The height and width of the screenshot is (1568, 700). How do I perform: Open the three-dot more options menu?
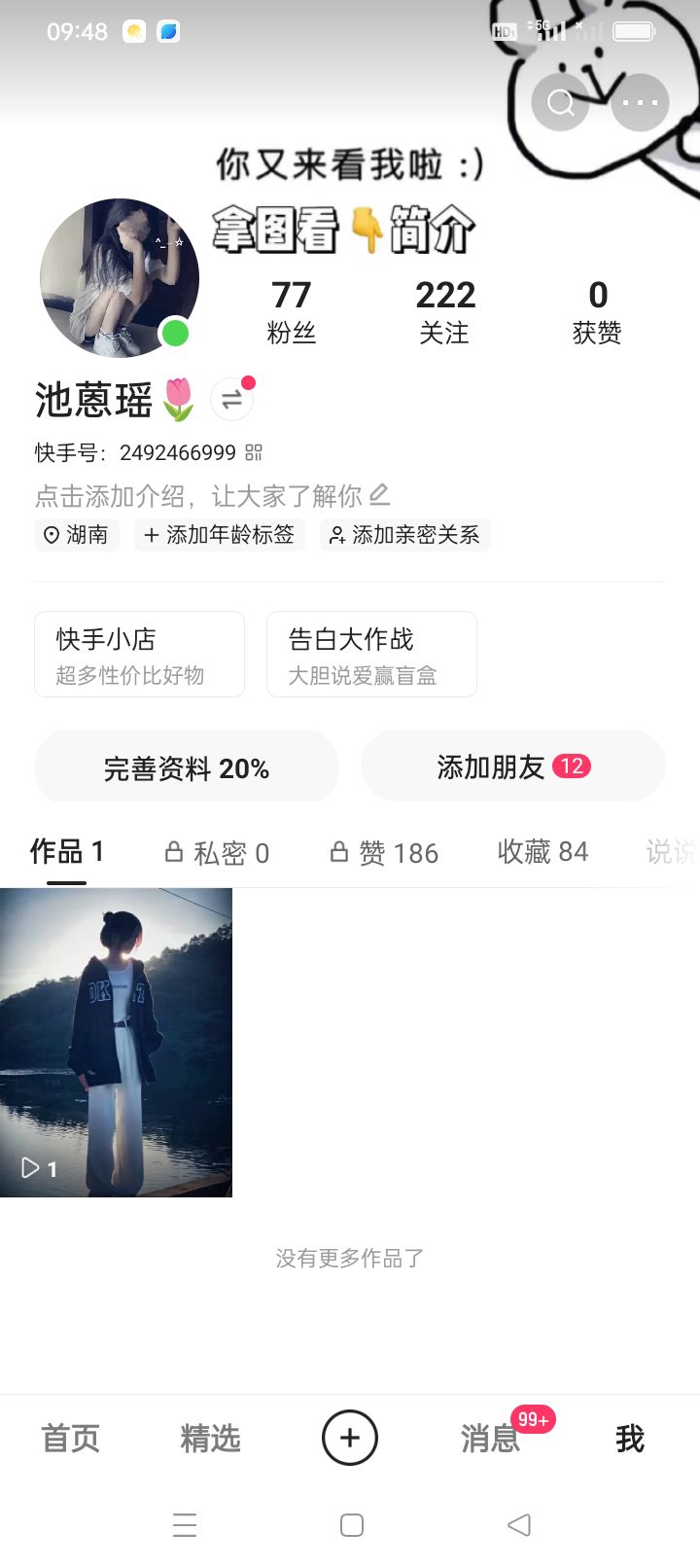tap(639, 102)
